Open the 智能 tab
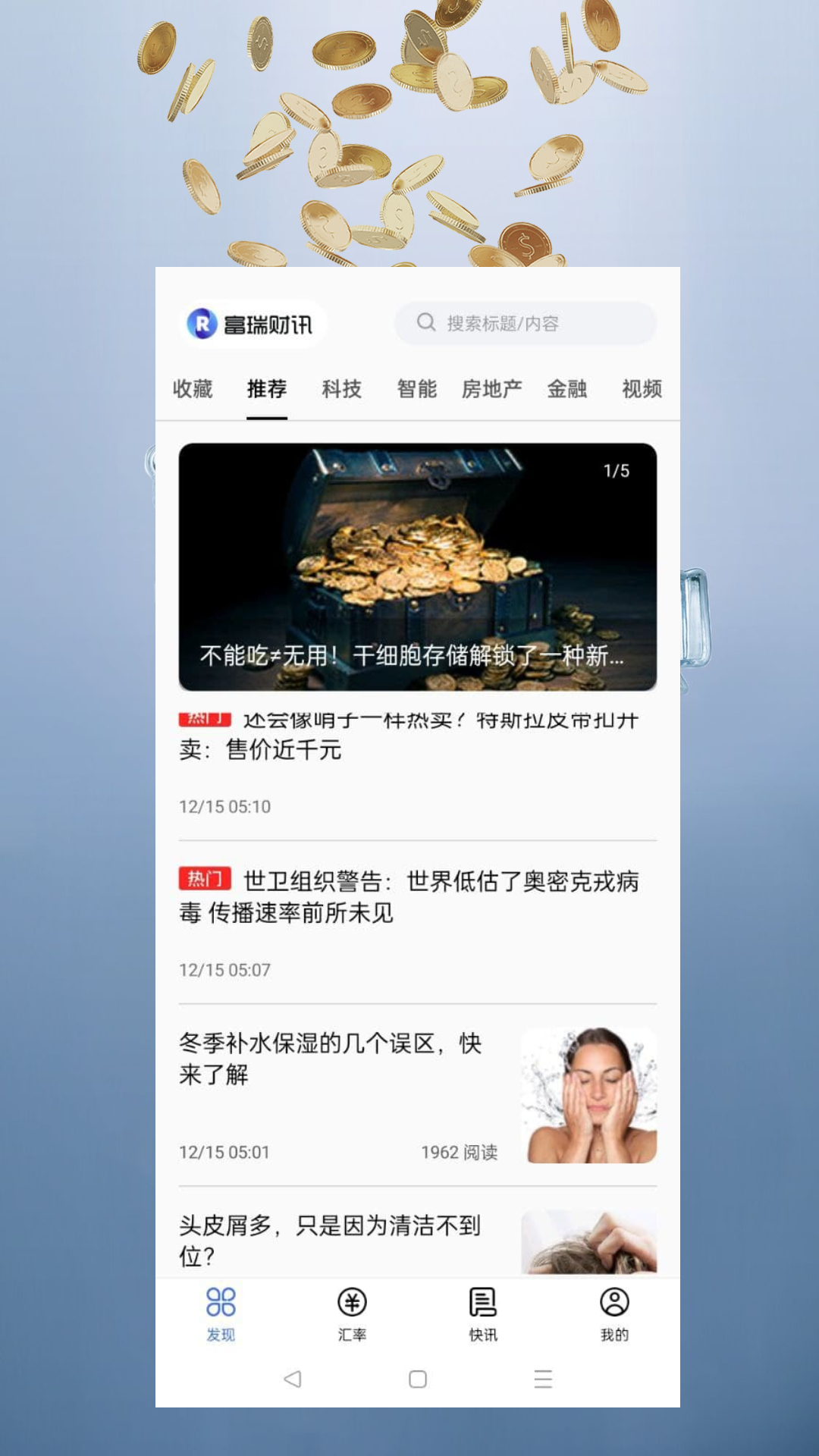The image size is (819, 1456). 416,389
